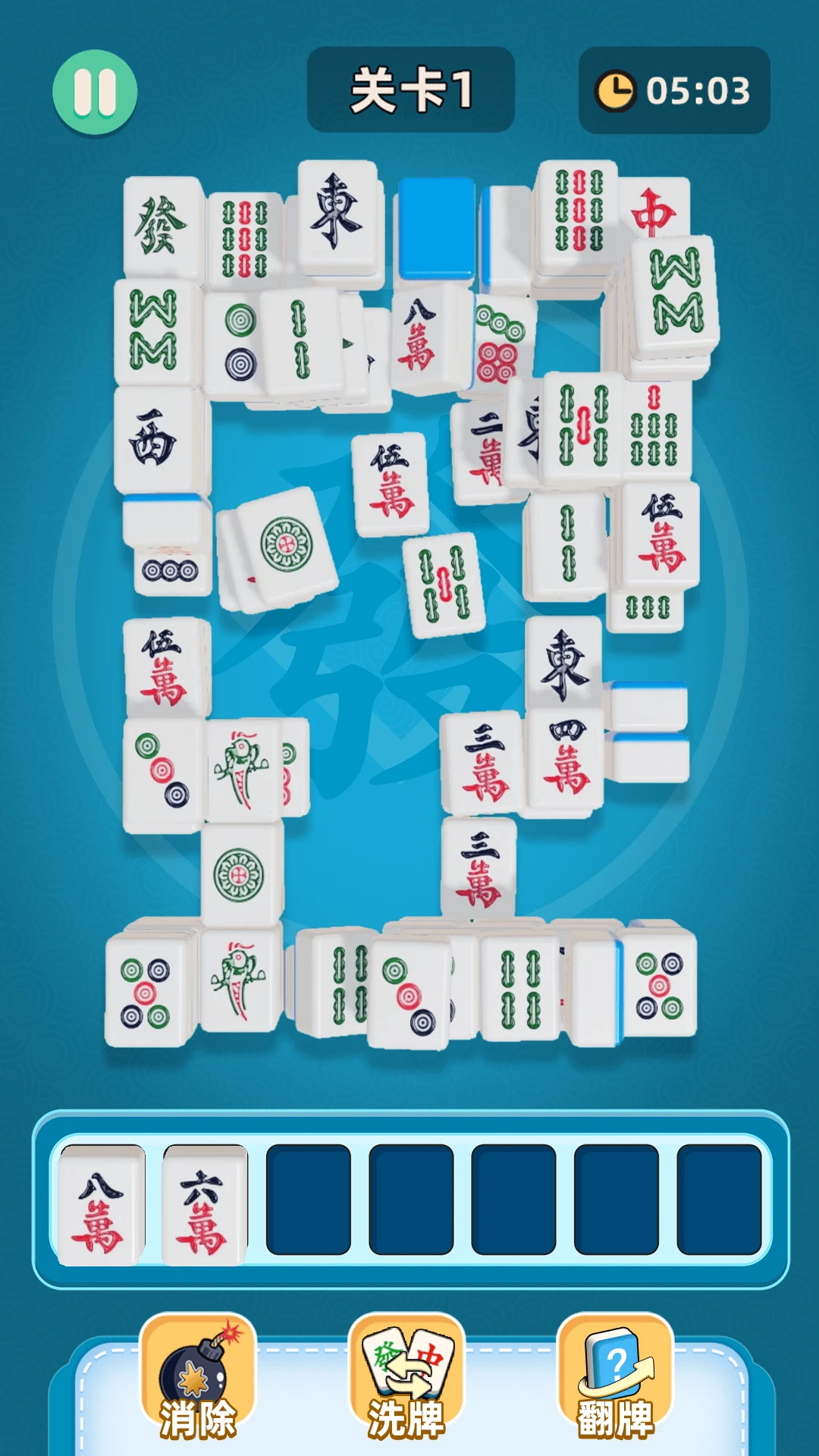Screen dimensions: 819x1456
Task: Use the 消除 bomb power-up
Action: [x=198, y=1378]
